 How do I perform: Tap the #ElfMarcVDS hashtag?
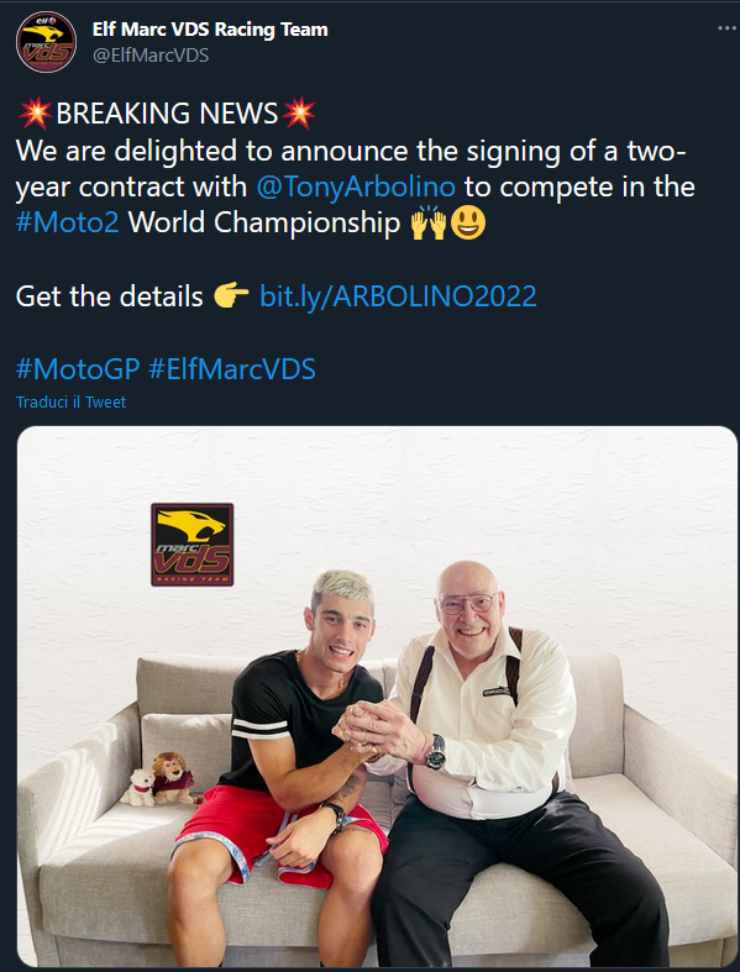(232, 369)
